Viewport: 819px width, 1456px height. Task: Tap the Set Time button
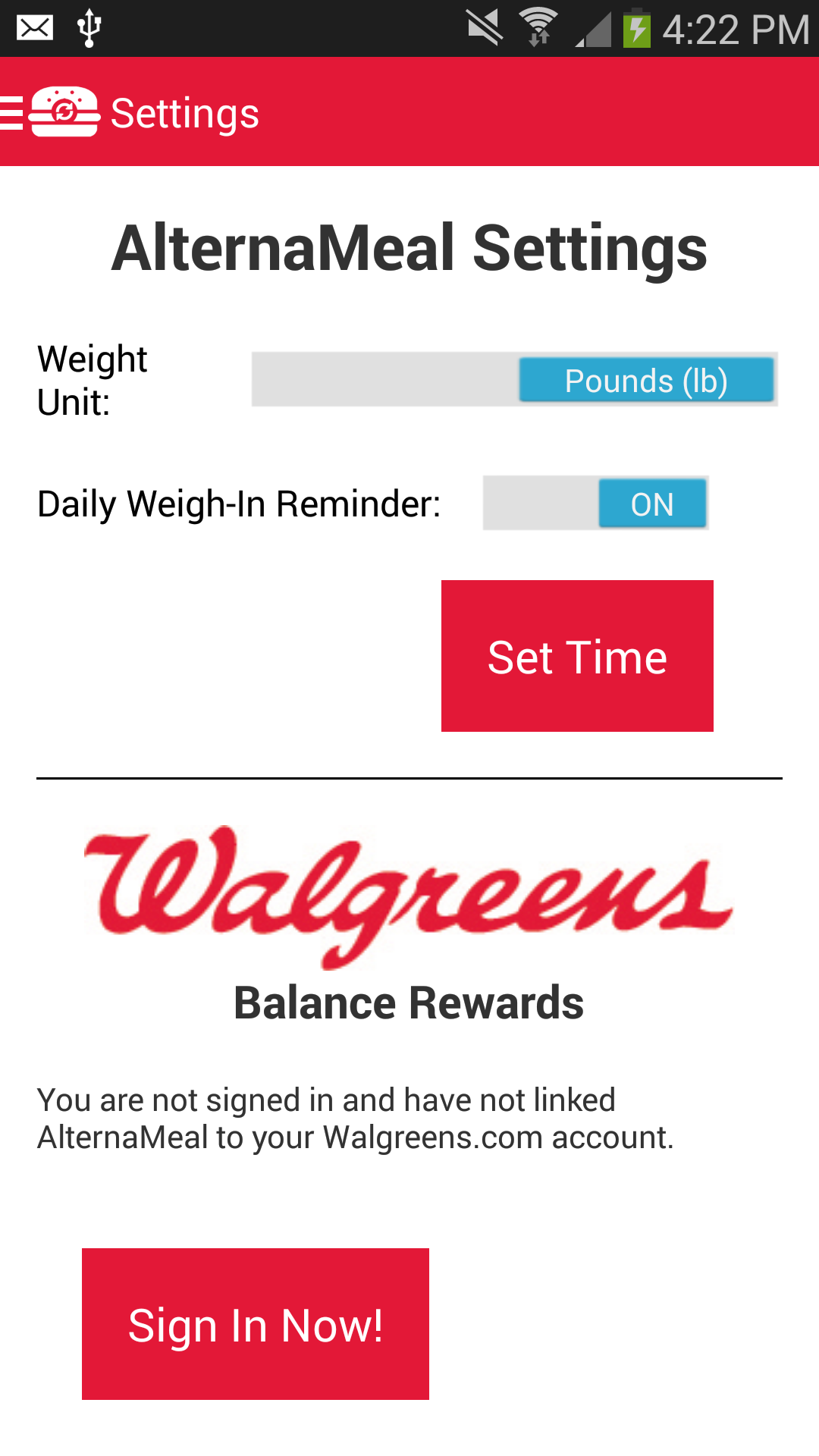tap(577, 656)
